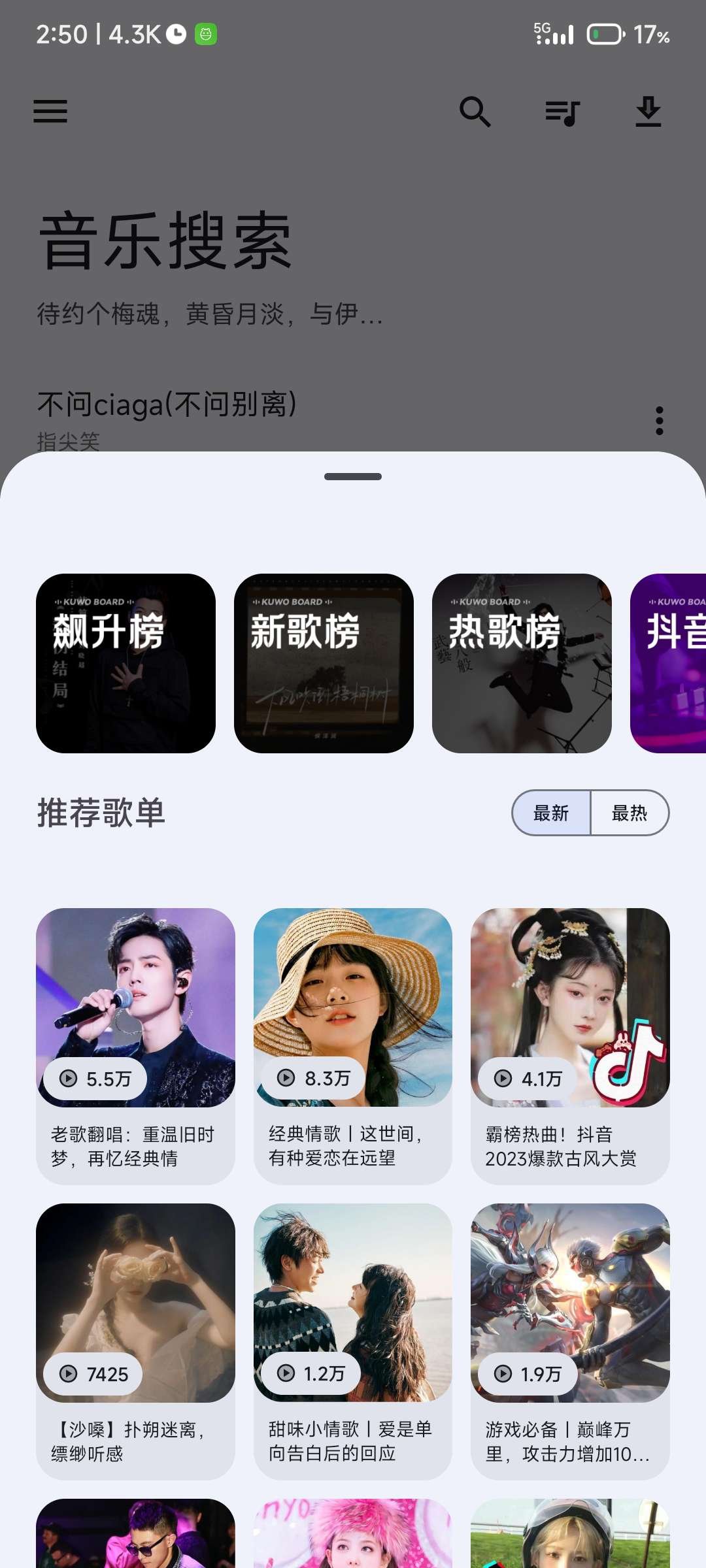The width and height of the screenshot is (706, 1568).
Task: Open playlist 经典情歌丨这世间
Action: [x=353, y=1045]
